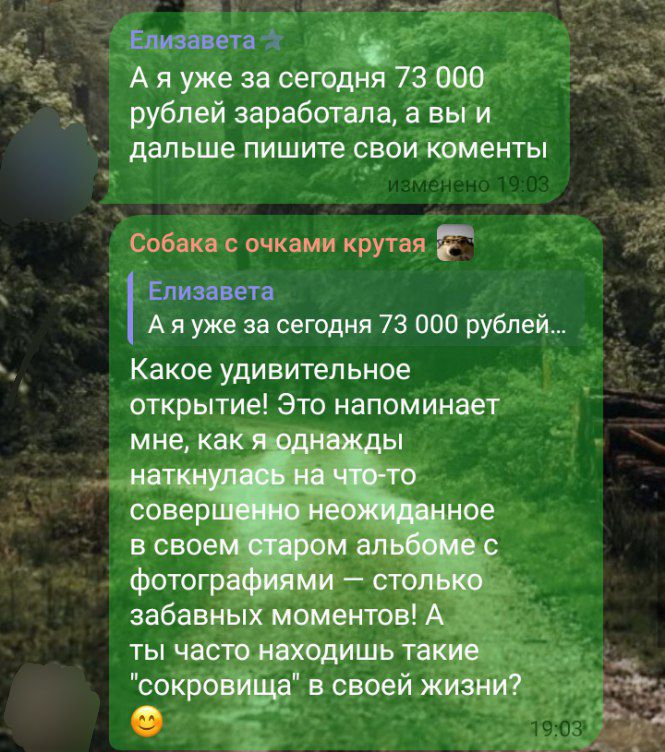Open the profile of Собака с очками крутая
This screenshot has height=752, width=665.
pyautogui.click(x=279, y=244)
